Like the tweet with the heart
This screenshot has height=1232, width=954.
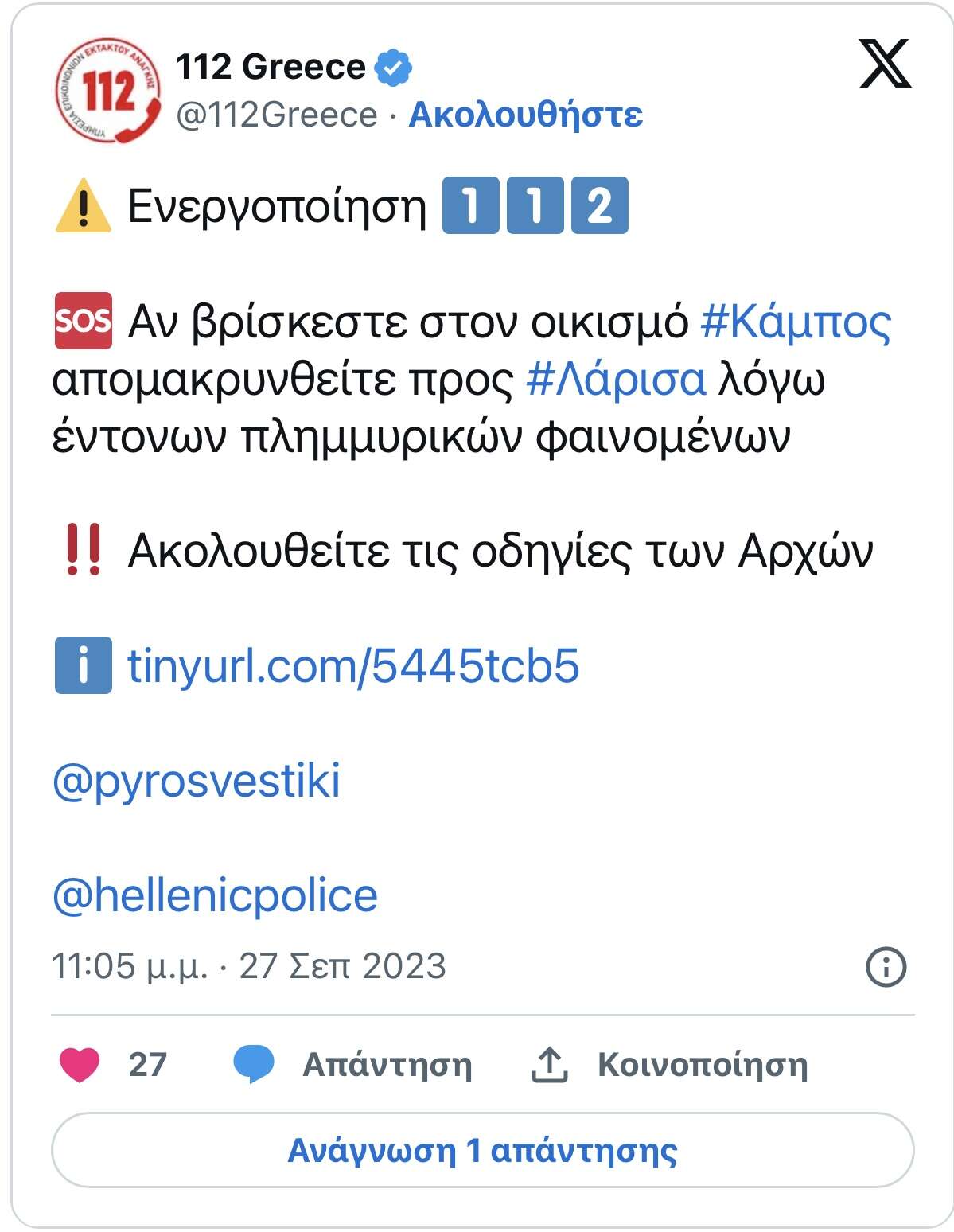[x=80, y=1065]
